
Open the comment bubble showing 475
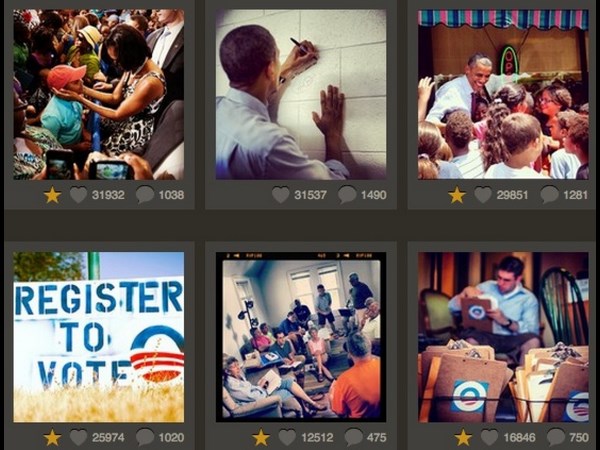pyautogui.click(x=354, y=437)
